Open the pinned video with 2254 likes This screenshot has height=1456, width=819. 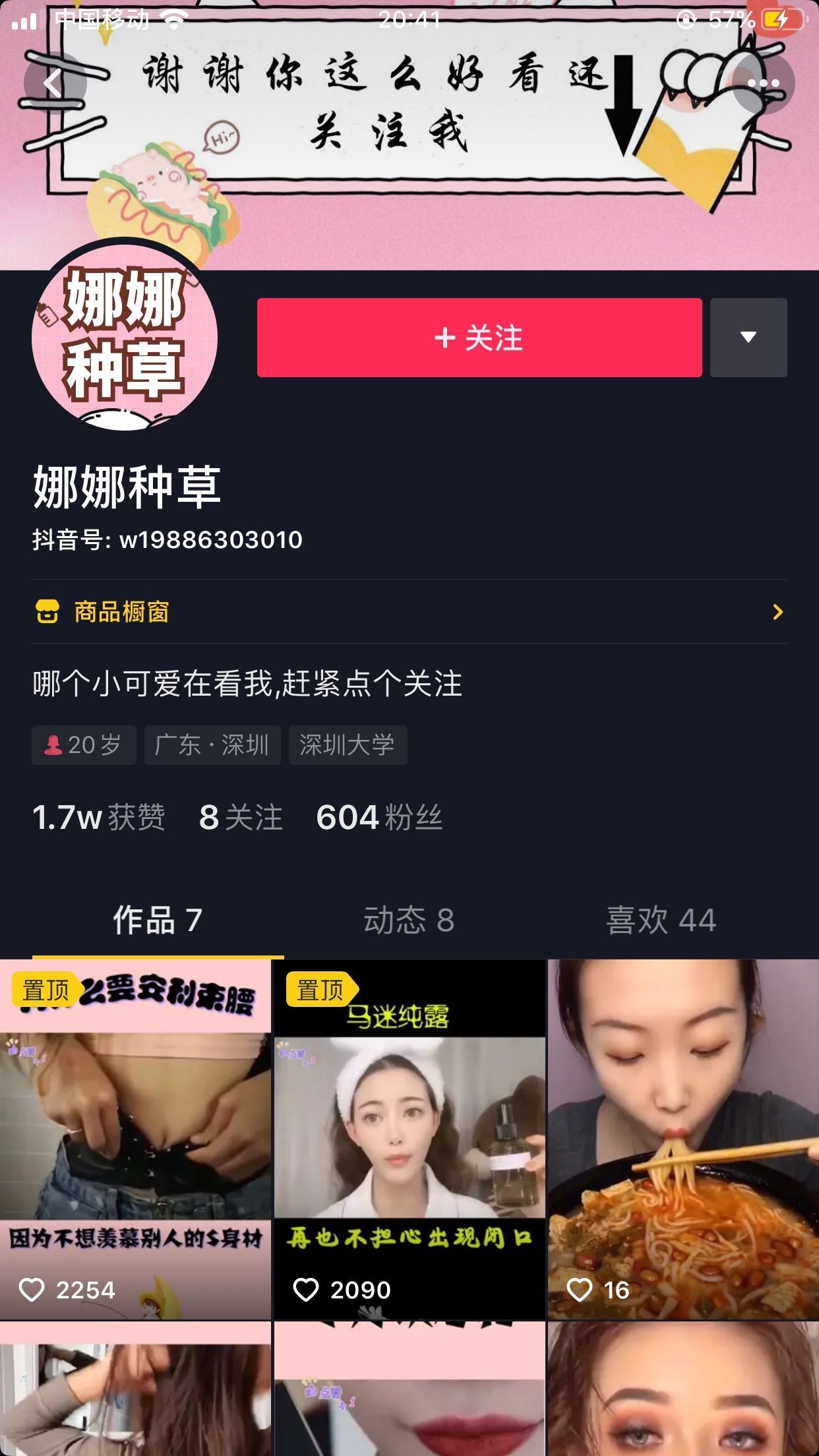pos(135,1137)
